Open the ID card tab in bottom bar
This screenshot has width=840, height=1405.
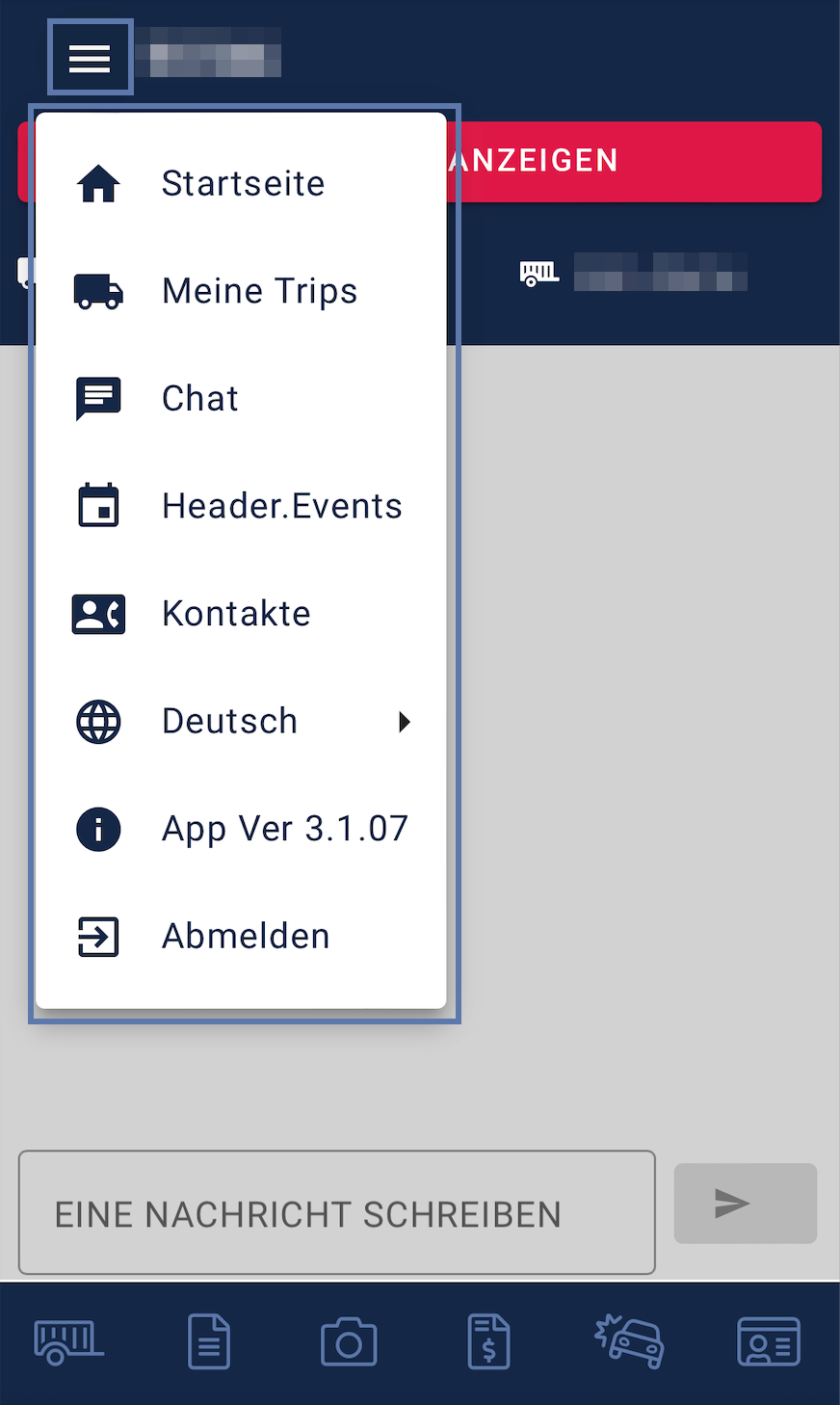769,1341
